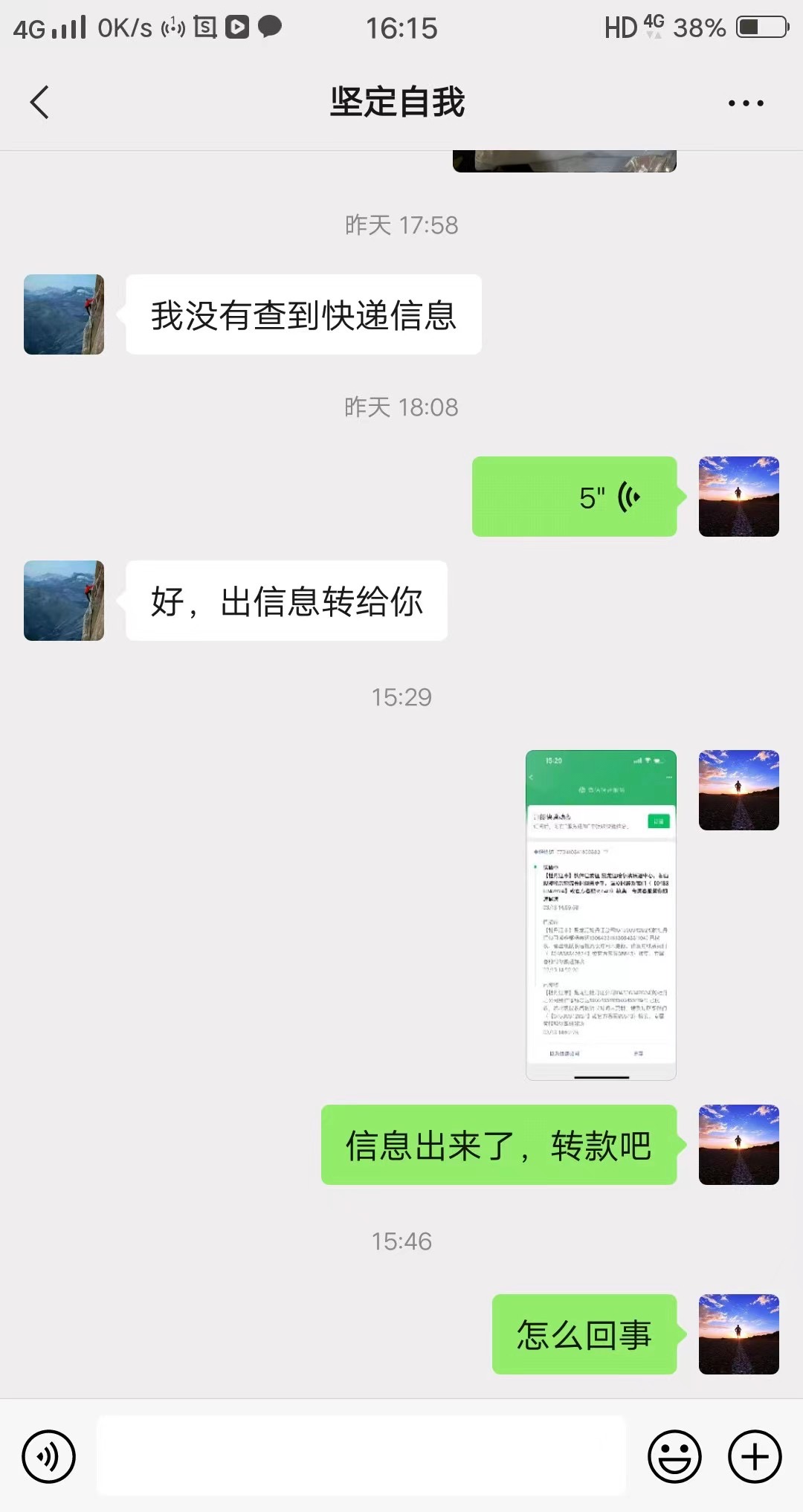The height and width of the screenshot is (1512, 803).
Task: View contact's avatar beside 我没有查到快递信息
Action: 64,314
